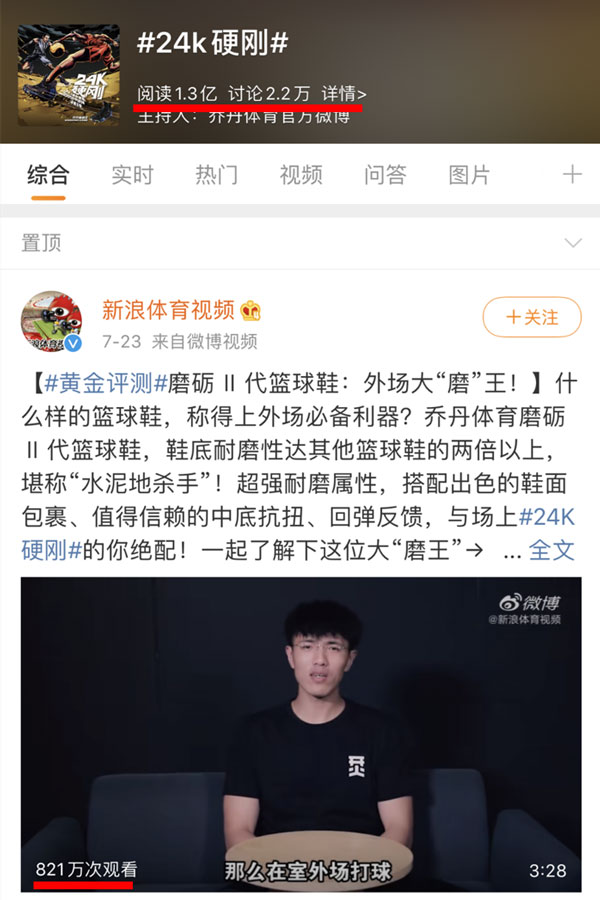Switch to the 图片 tab
Image resolution: width=600 pixels, height=900 pixels.
point(469,176)
